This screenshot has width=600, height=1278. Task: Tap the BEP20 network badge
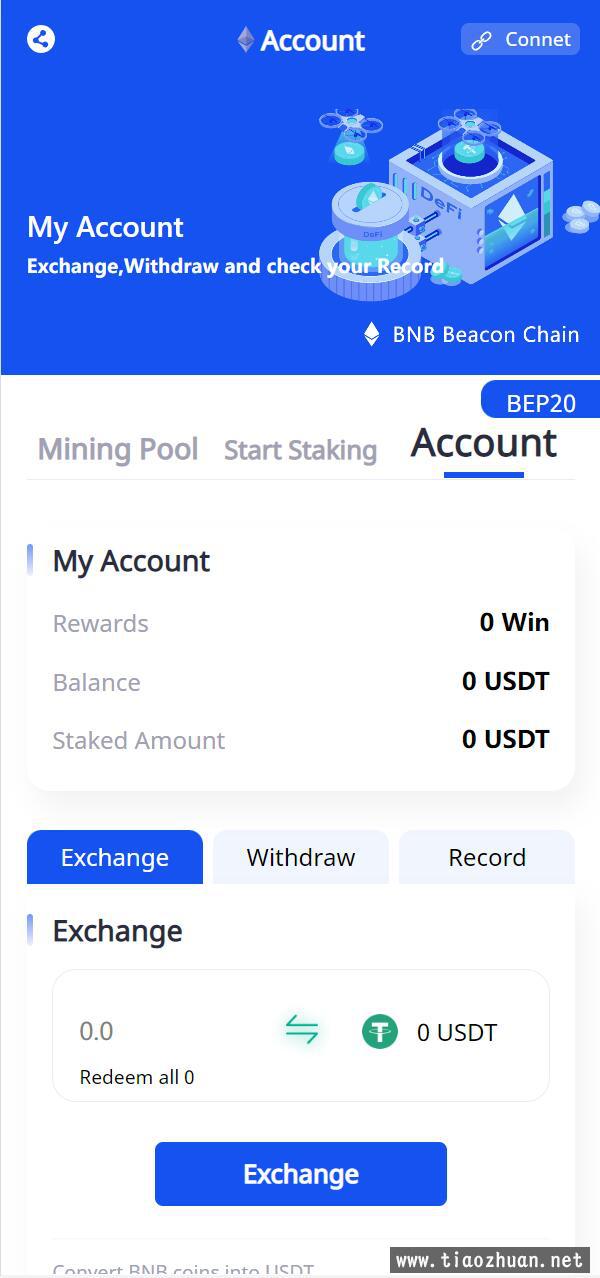point(541,402)
